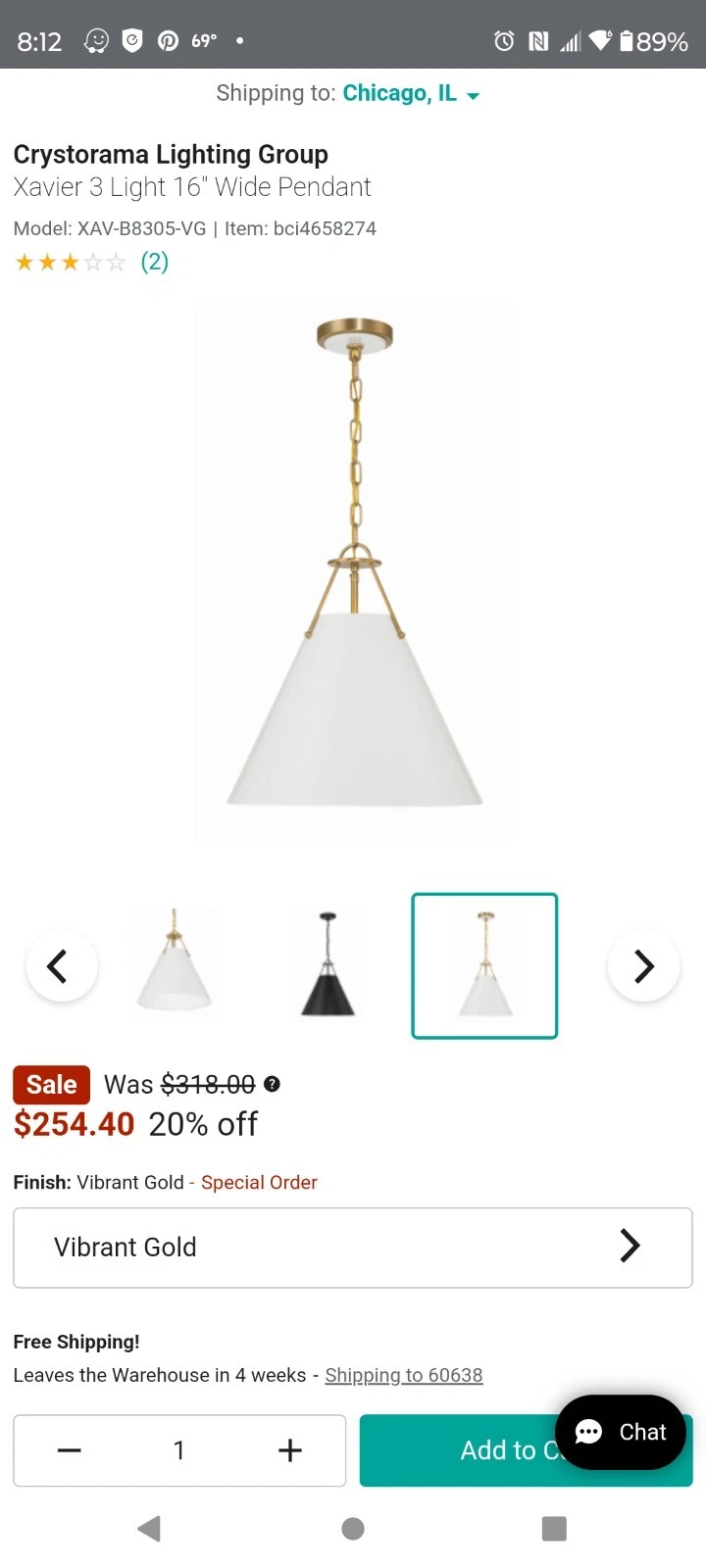Show next product image
The image size is (706, 1568).
[x=643, y=966]
